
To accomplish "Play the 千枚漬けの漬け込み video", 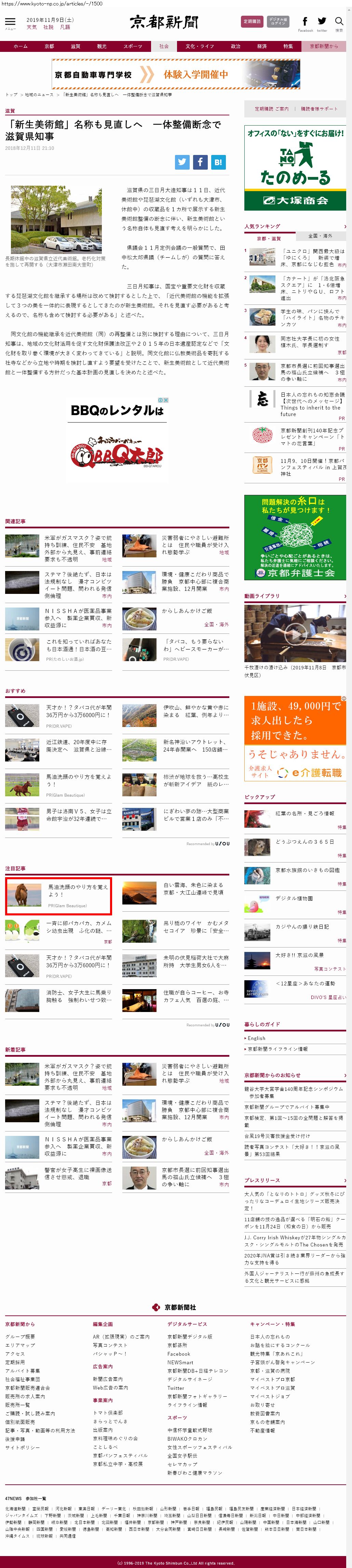I will pos(295,634).
